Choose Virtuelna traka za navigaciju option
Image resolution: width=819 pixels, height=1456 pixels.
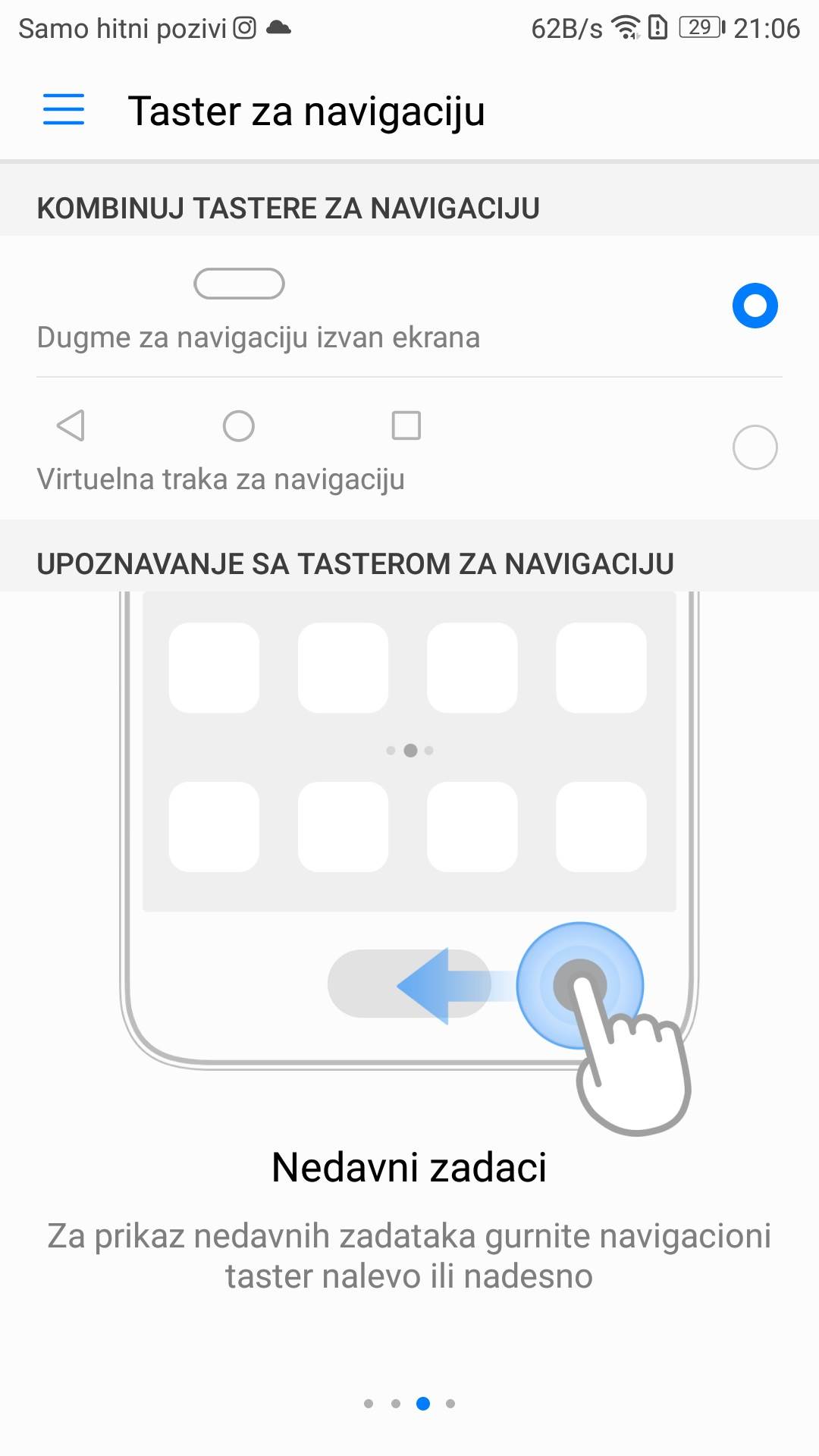click(x=754, y=447)
